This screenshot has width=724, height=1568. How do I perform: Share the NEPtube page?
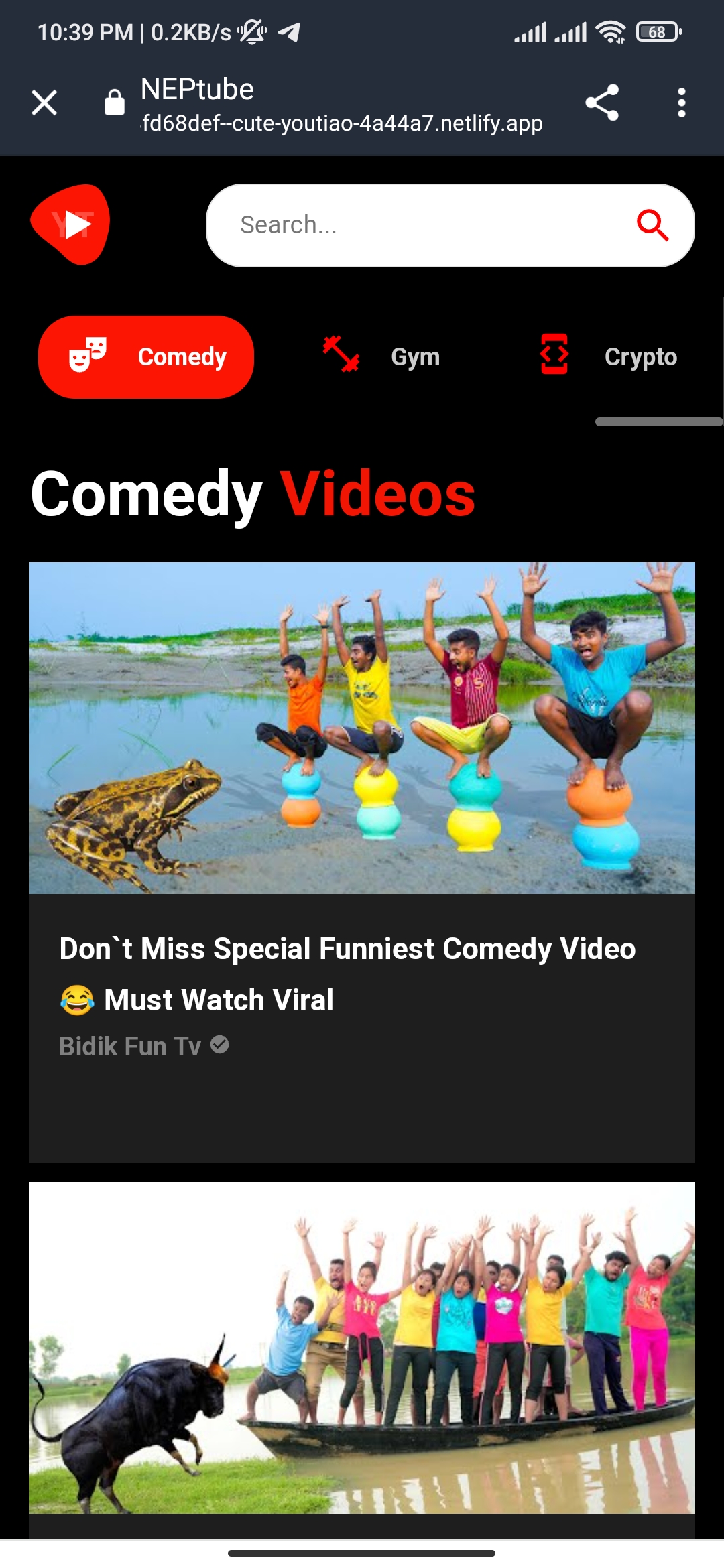[601, 103]
